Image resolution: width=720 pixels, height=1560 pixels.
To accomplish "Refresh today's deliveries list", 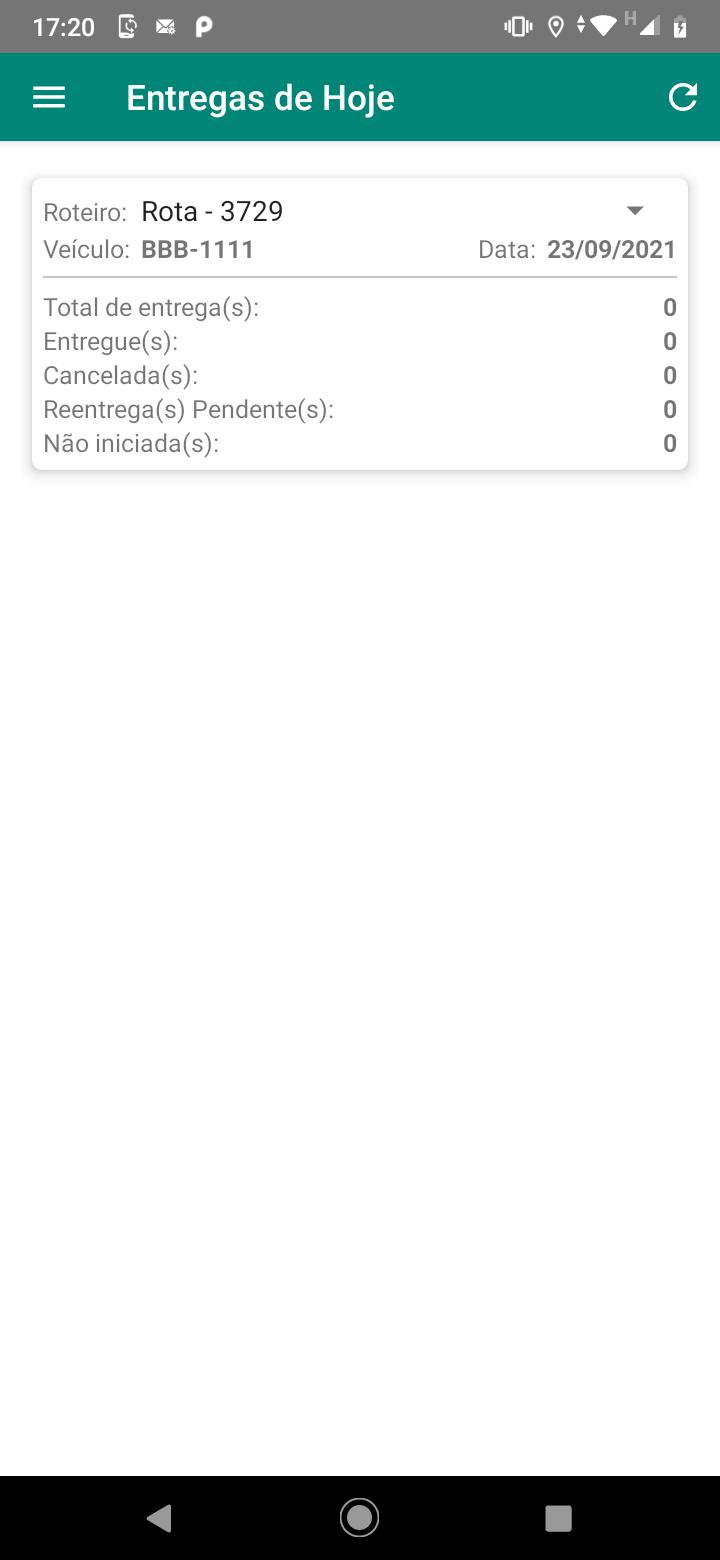I will click(x=682, y=97).
